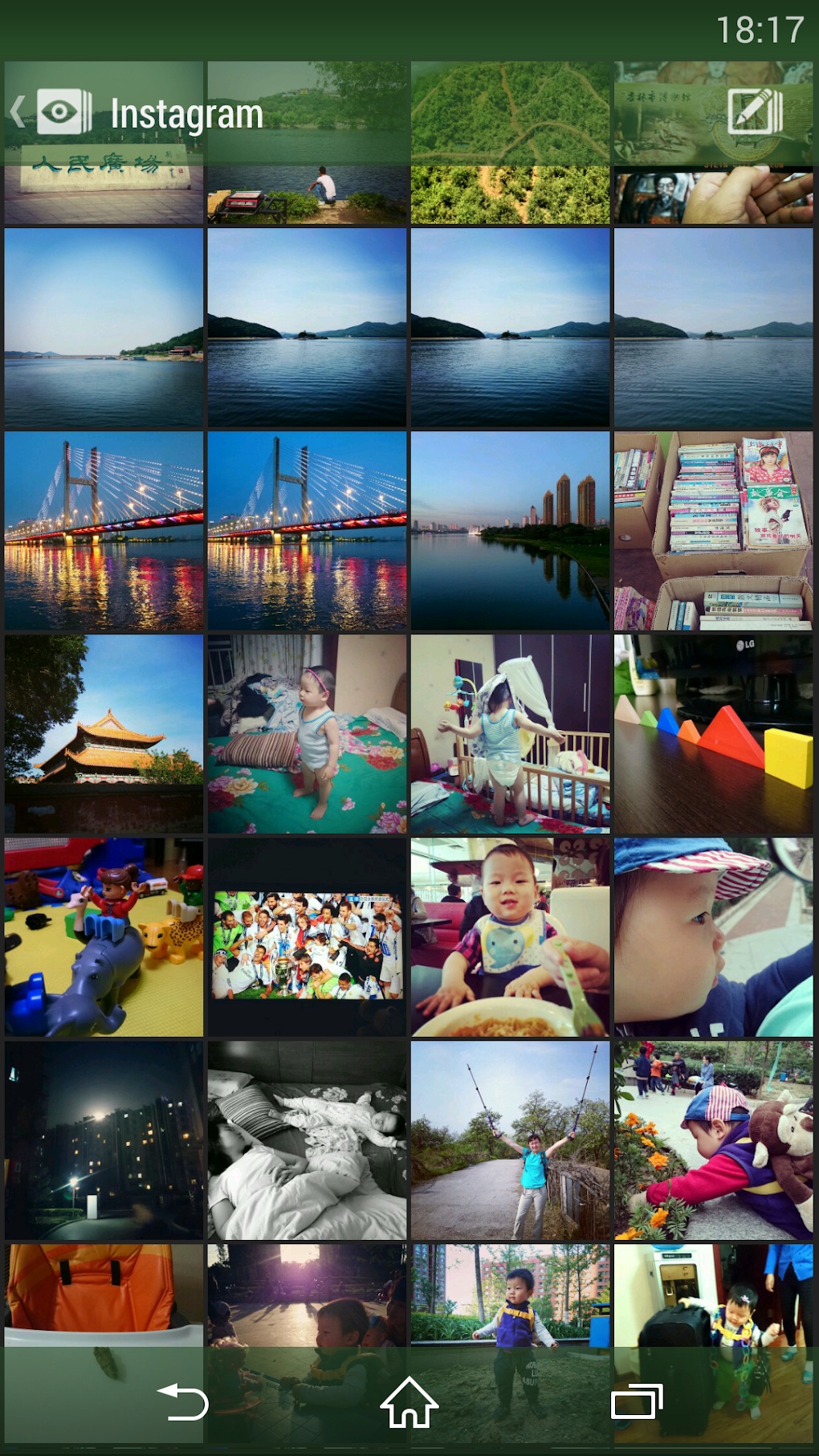Open the recent apps overview
This screenshot has width=819, height=1456.
point(636,1402)
